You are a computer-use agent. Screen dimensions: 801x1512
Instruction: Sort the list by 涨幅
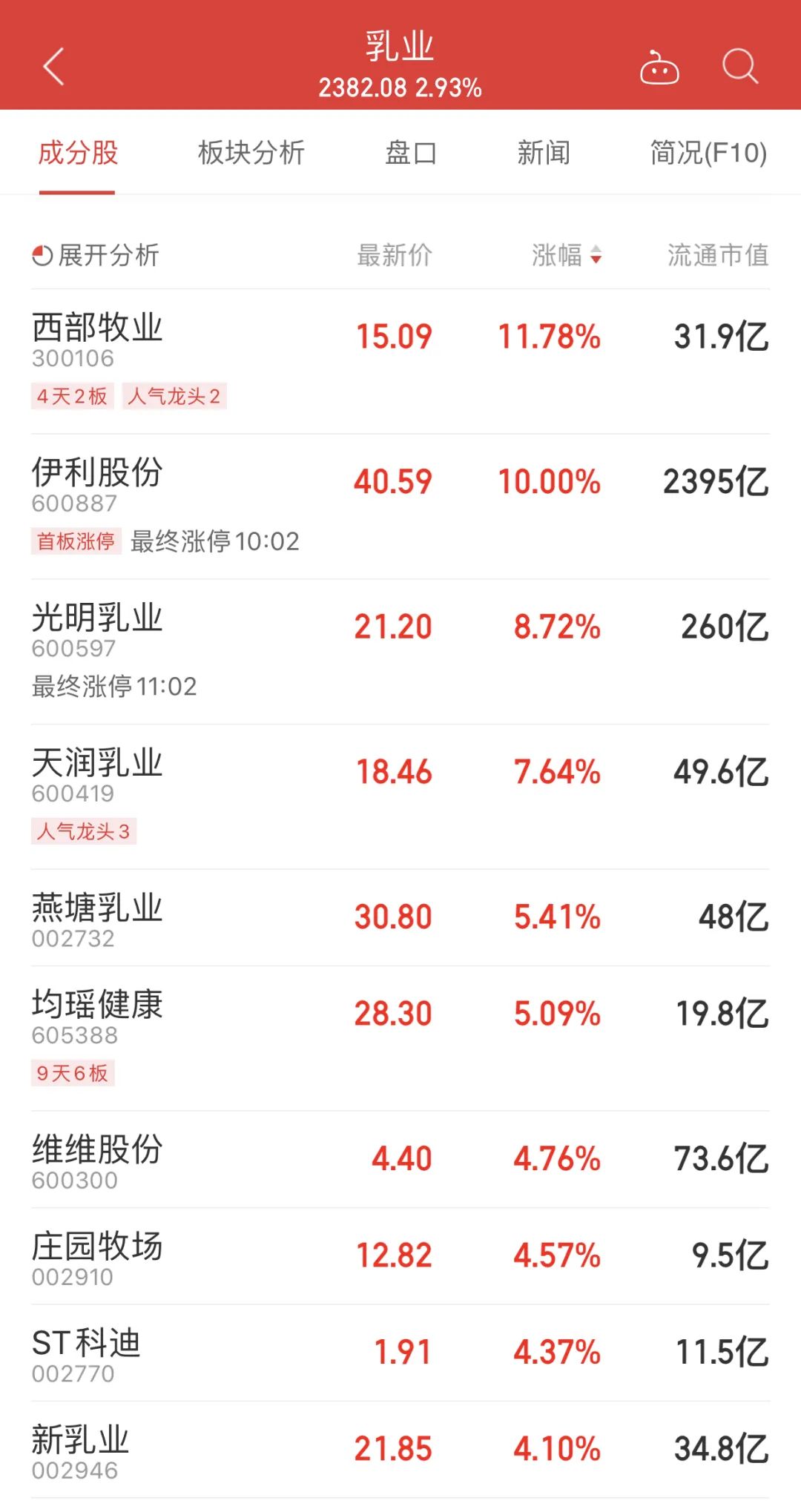point(567,255)
